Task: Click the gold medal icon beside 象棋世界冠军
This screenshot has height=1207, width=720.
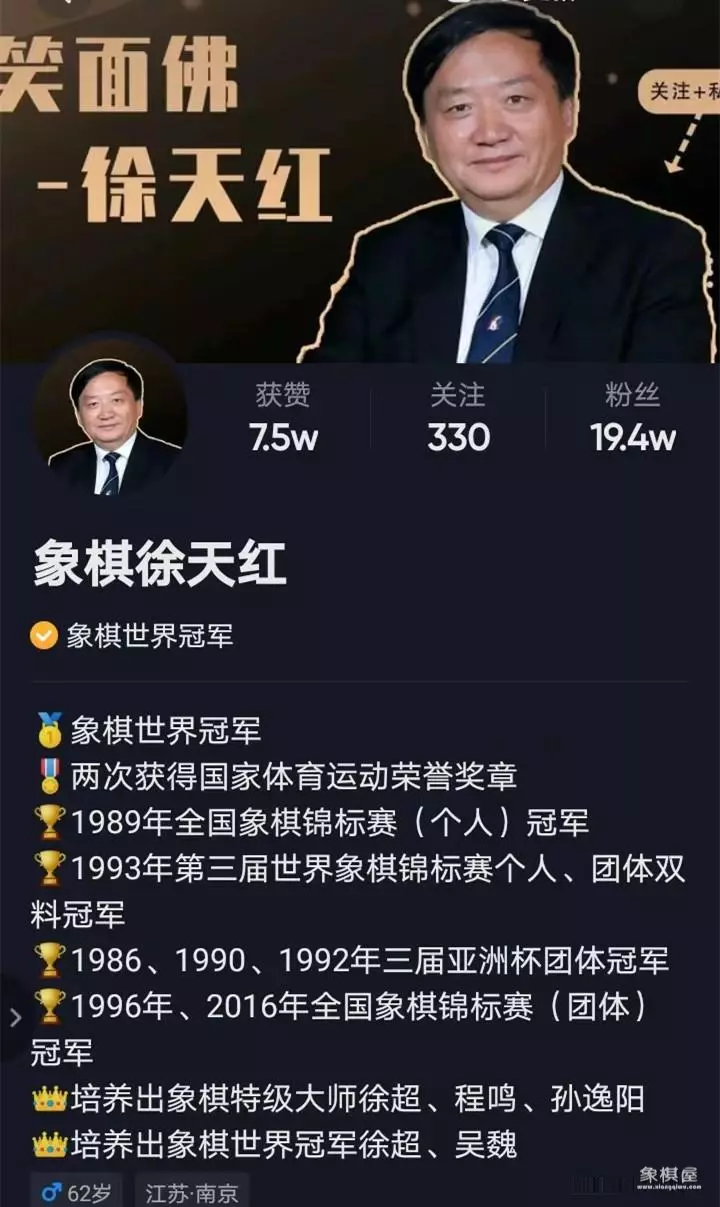Action: pos(48,729)
